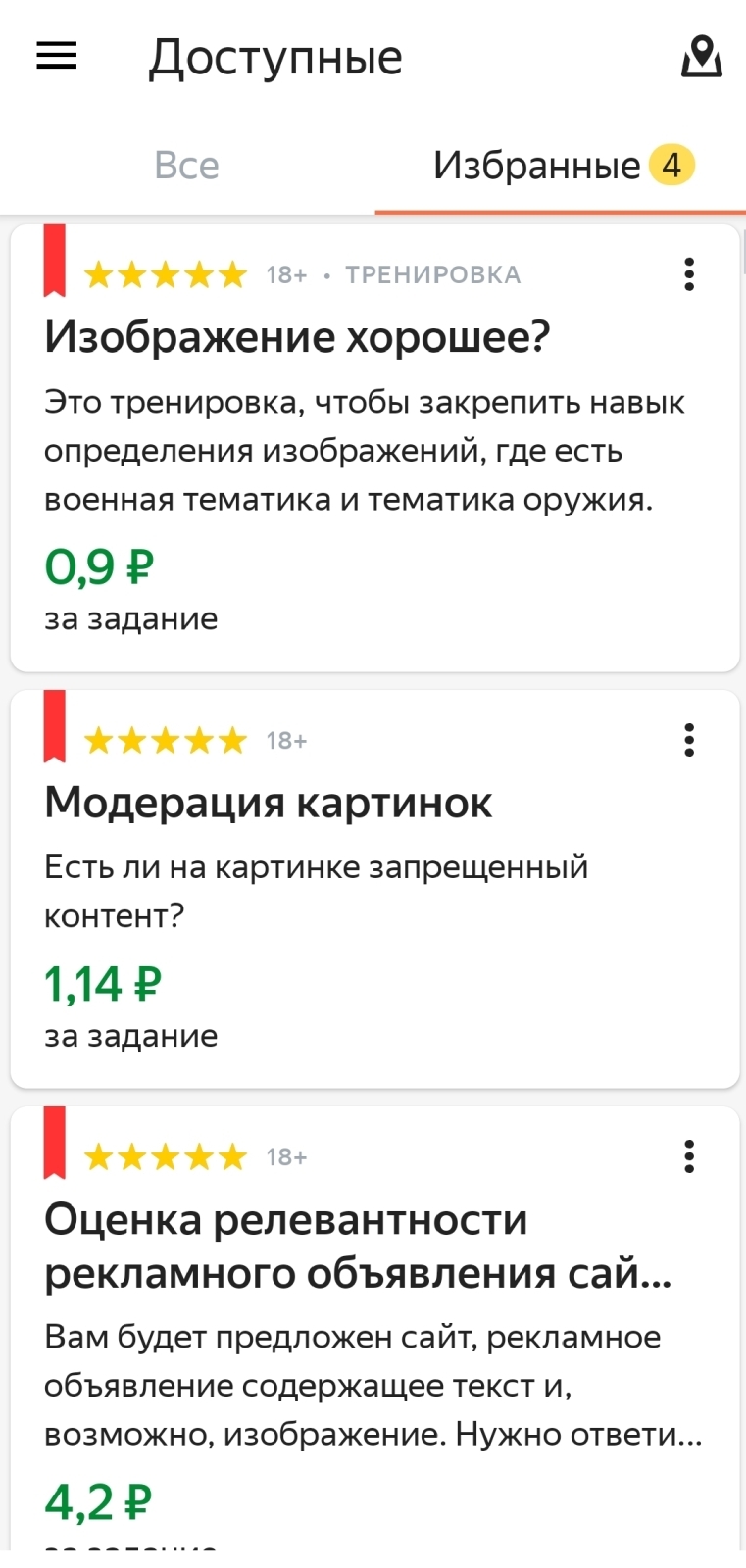Open the Оценка релевантности рекламного объявления card
The image size is (746, 1568).
(357, 1247)
